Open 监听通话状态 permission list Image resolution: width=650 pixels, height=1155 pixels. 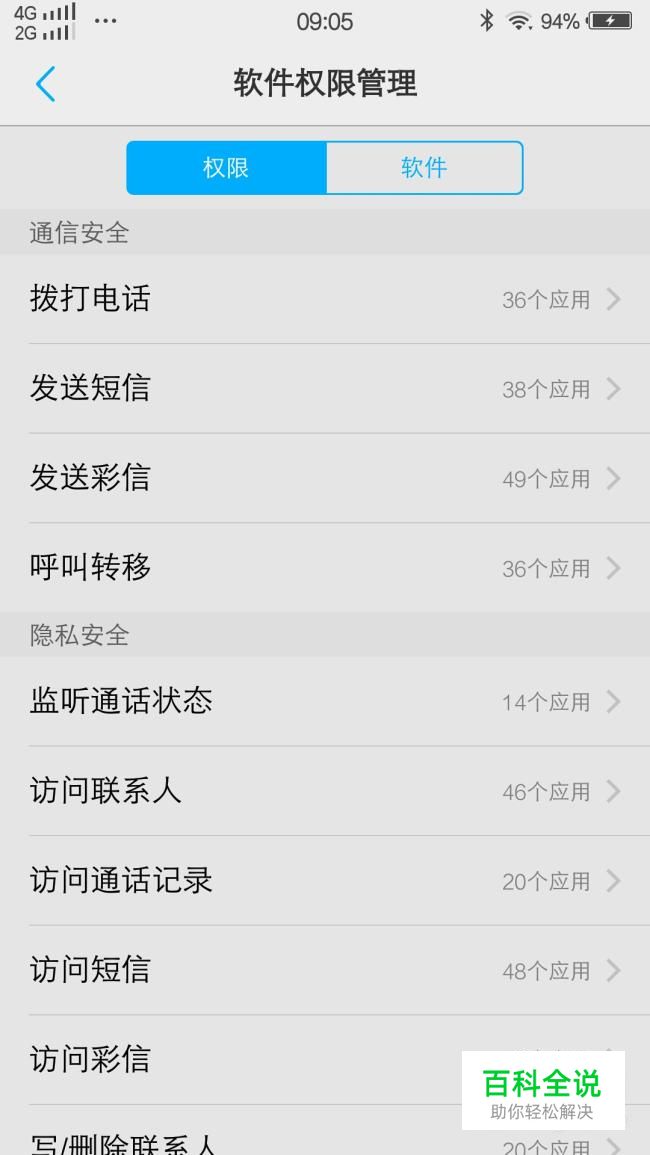(x=325, y=701)
